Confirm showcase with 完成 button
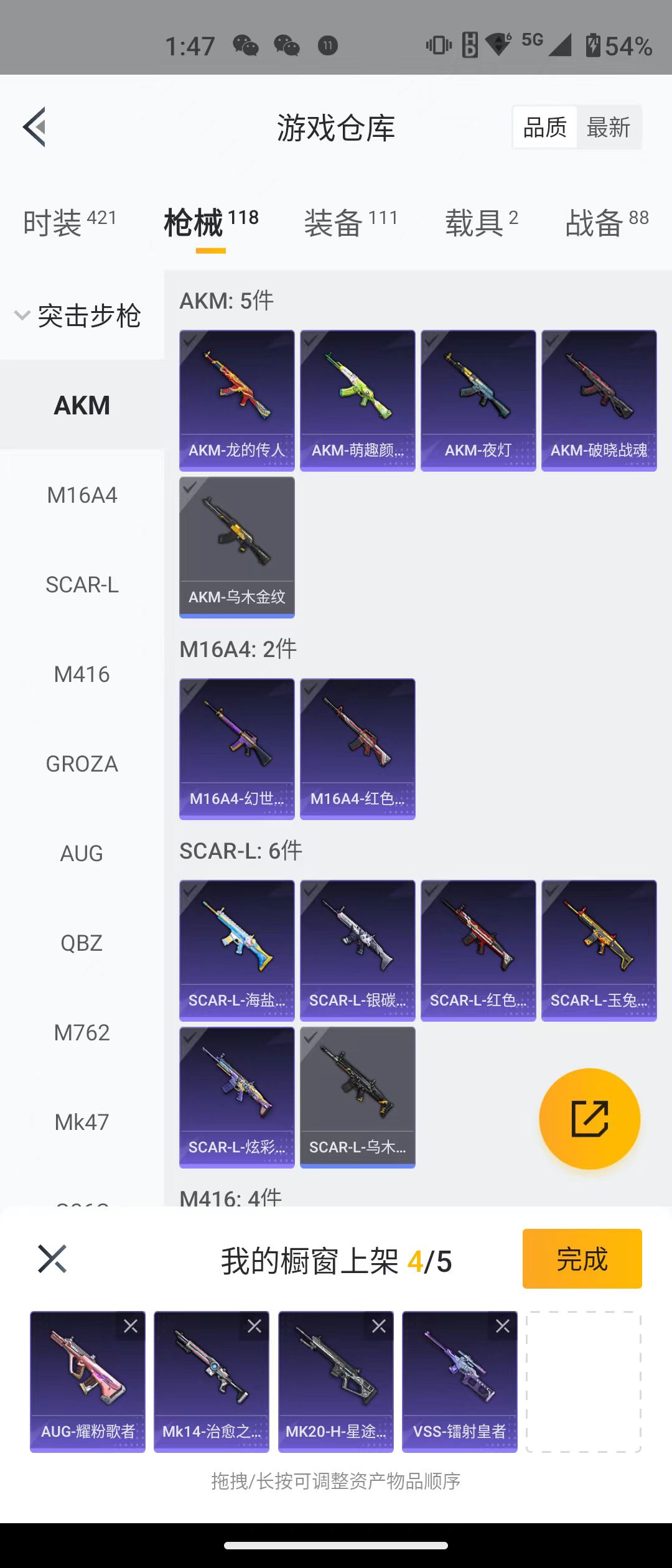The height and width of the screenshot is (1568, 672). pos(582,1259)
